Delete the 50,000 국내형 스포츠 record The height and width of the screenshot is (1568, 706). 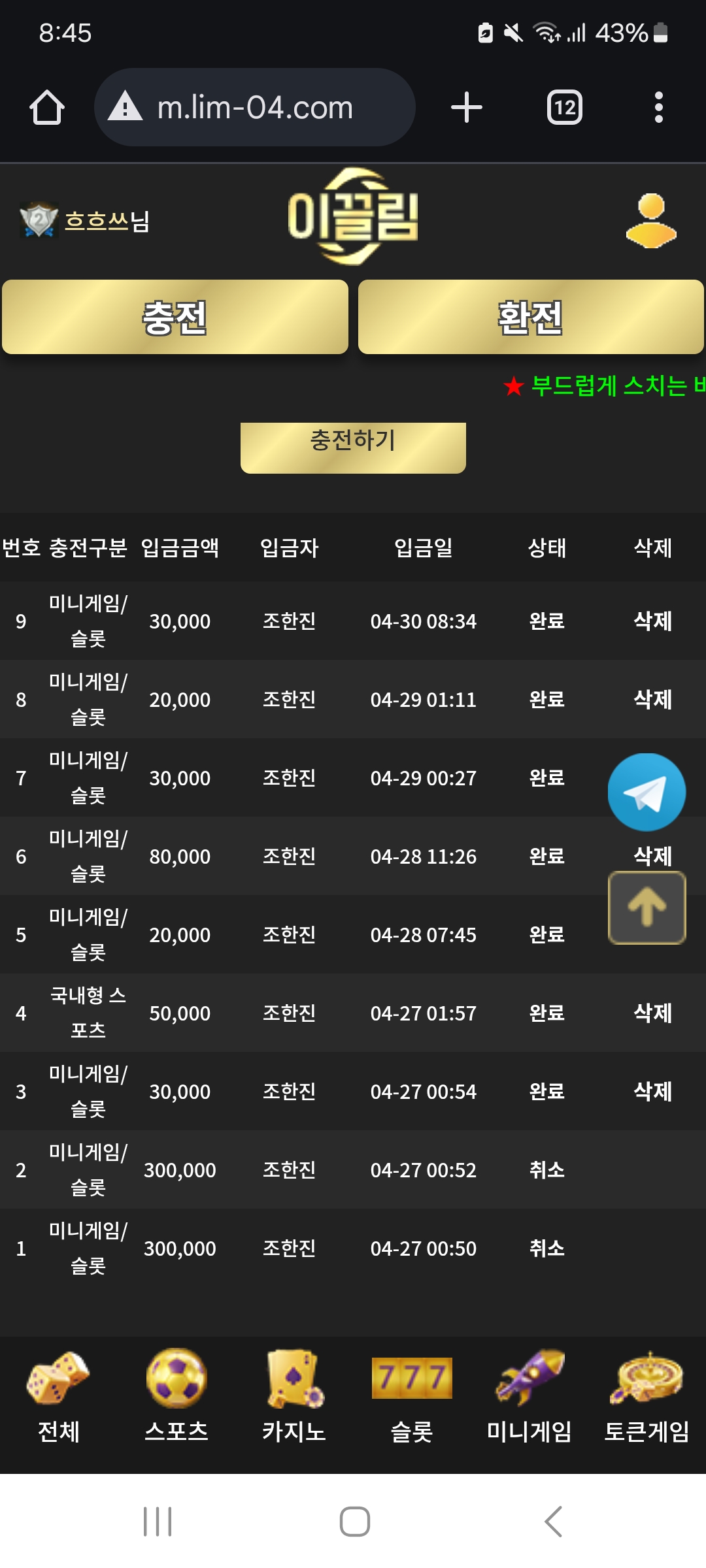pyautogui.click(x=652, y=1013)
